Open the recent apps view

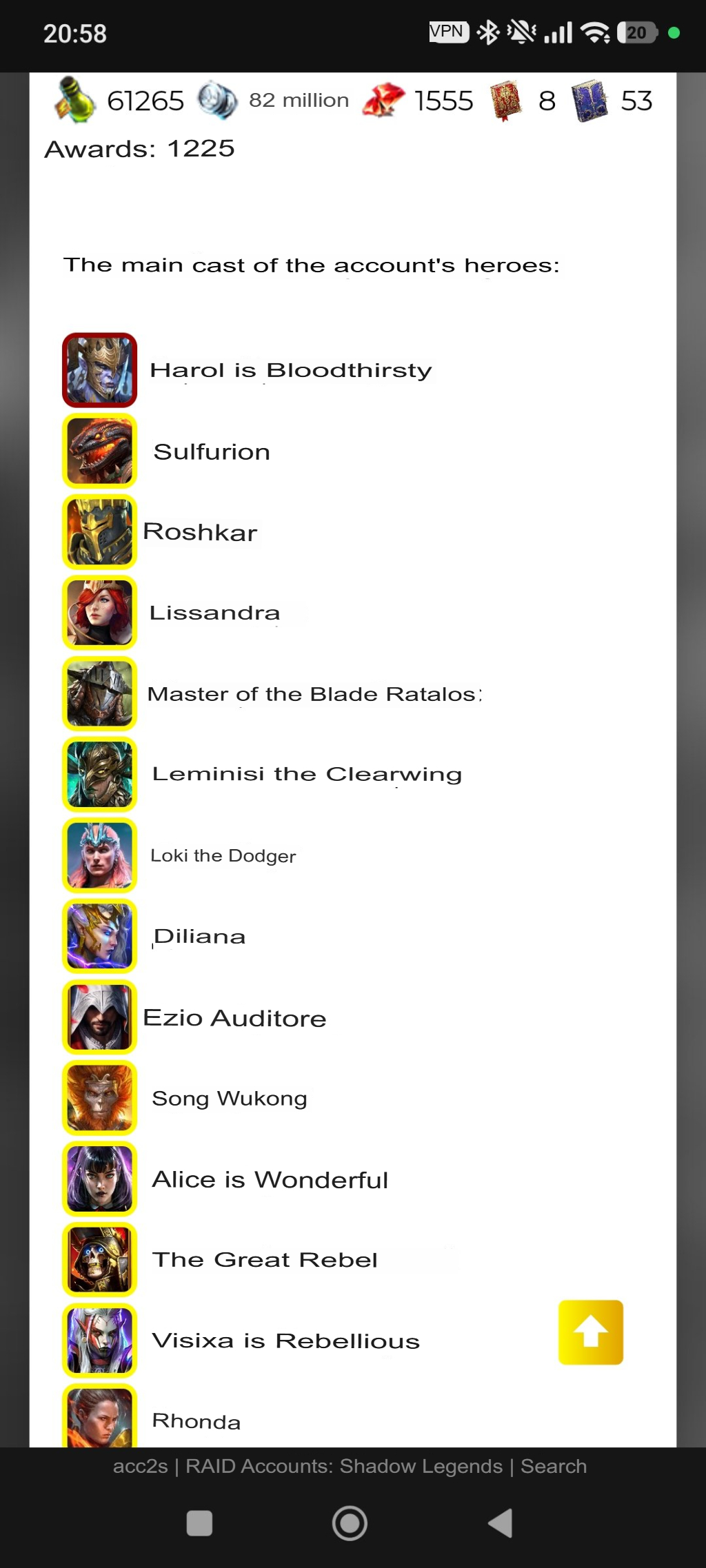199,1523
